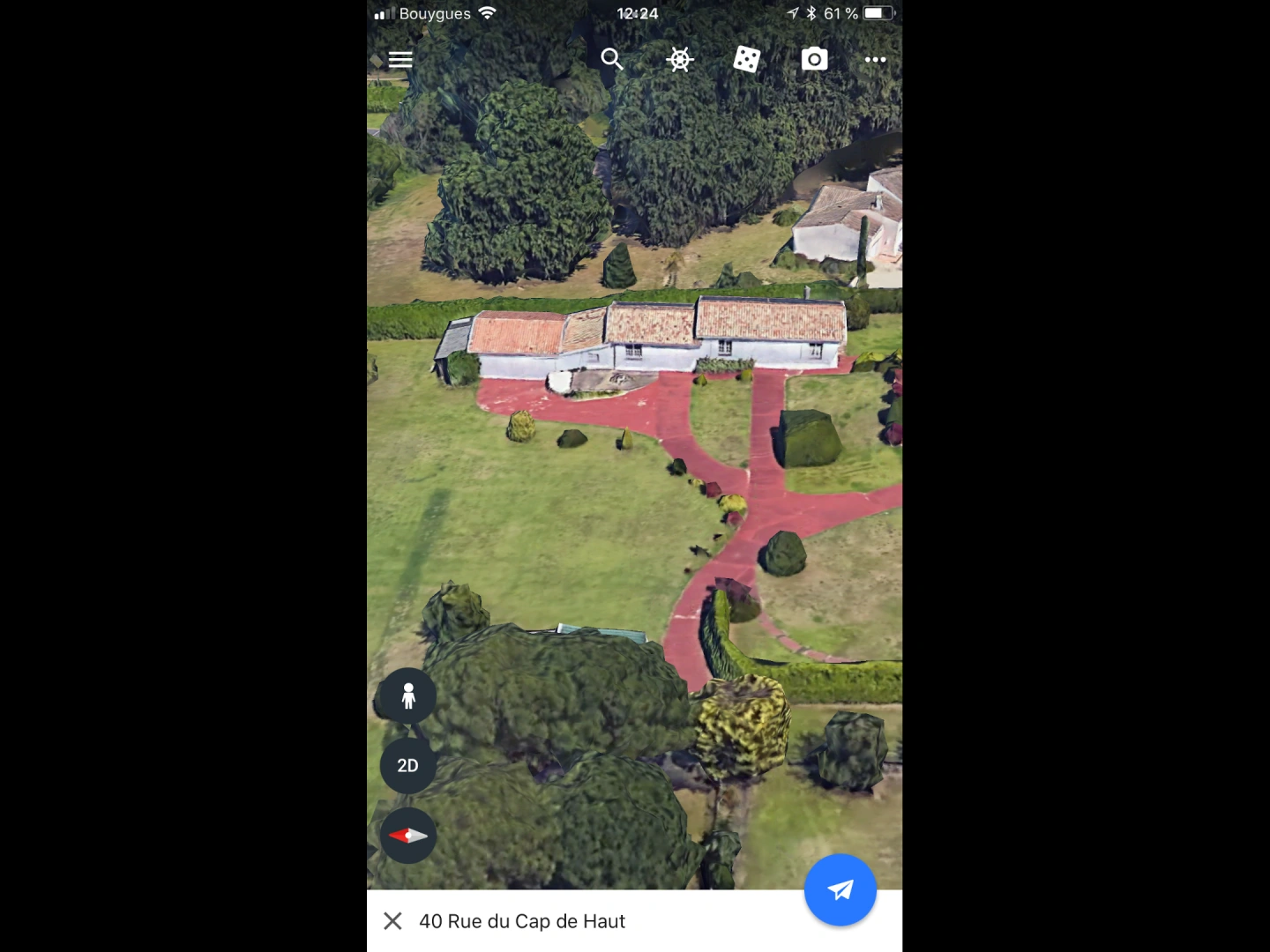Open the search tool
Viewport: 1270px width, 952px height.
(x=611, y=60)
